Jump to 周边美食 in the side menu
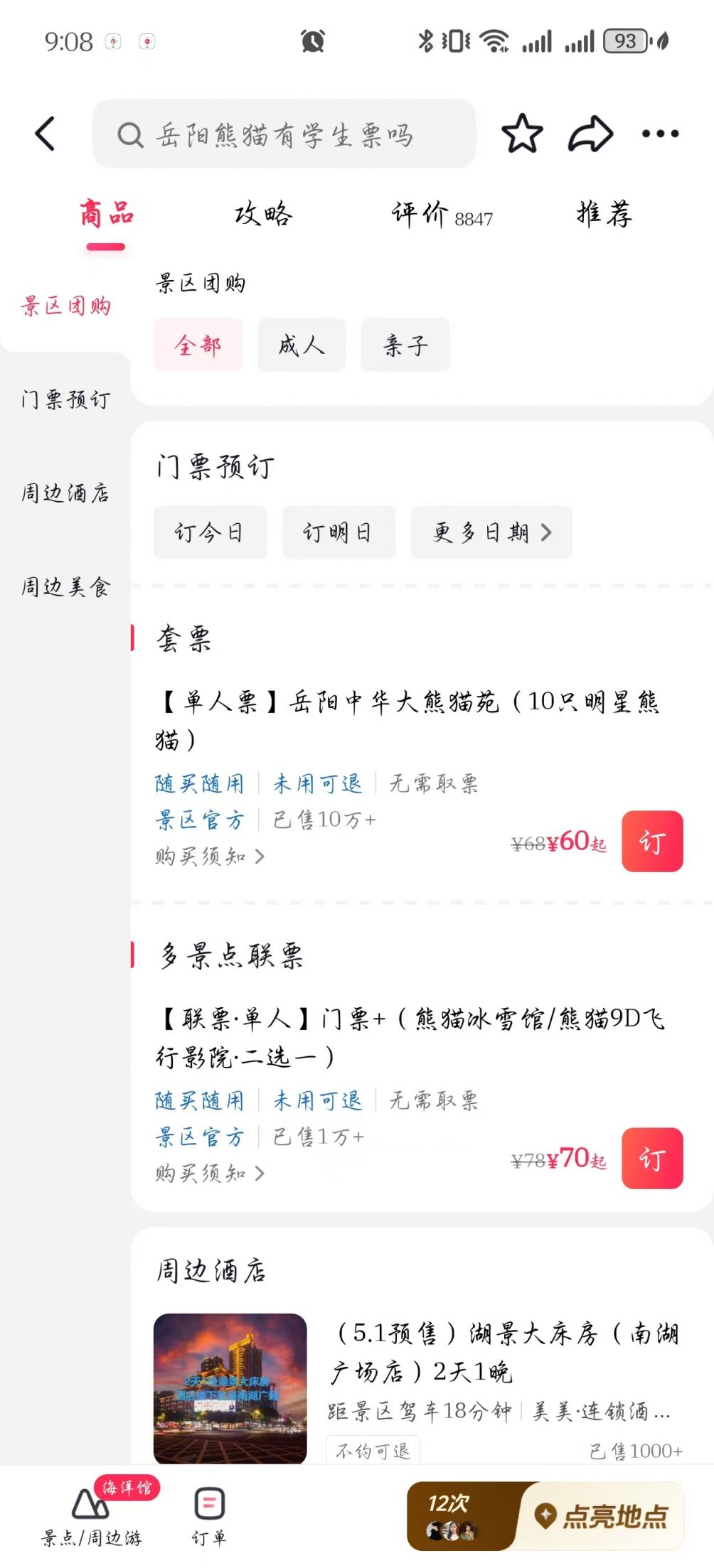 (x=65, y=586)
